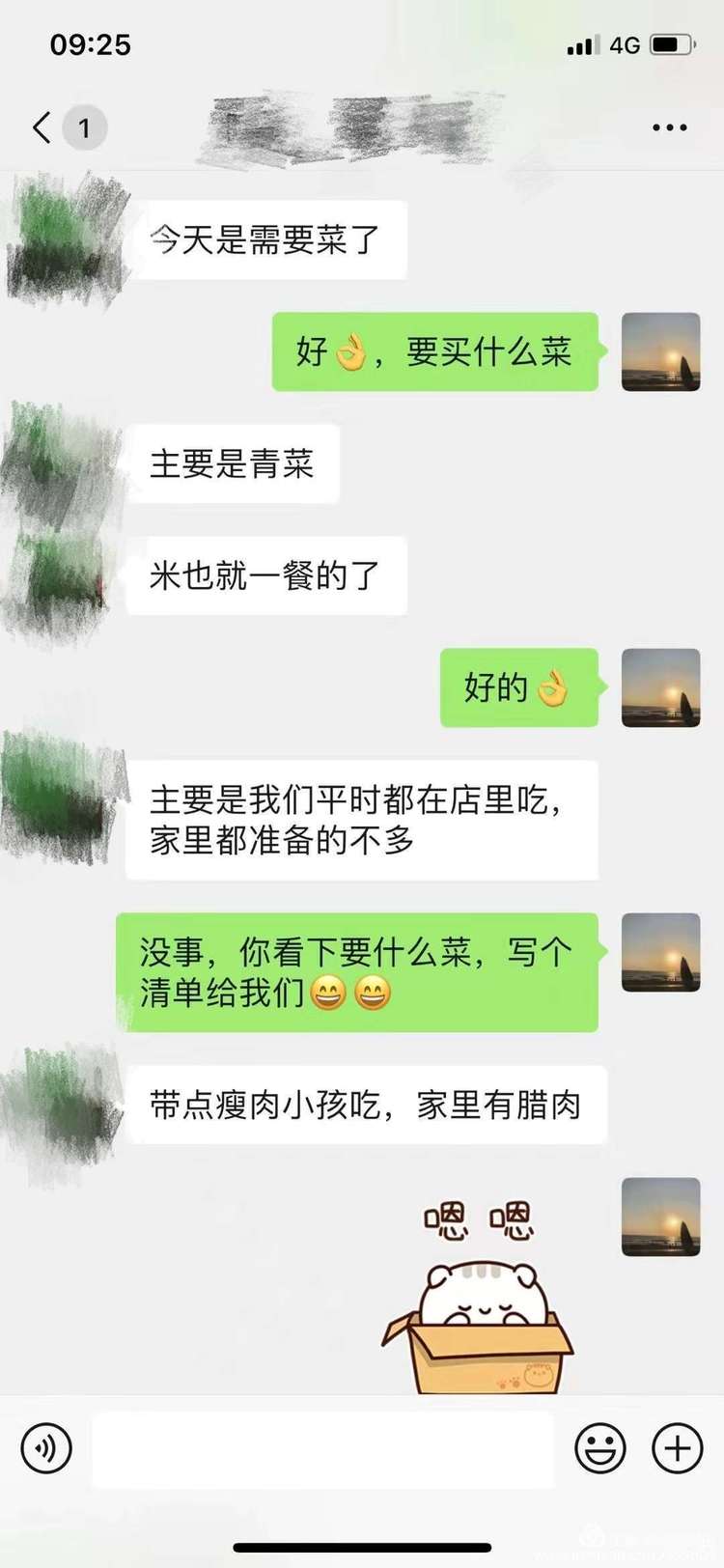Screen dimensions: 724x1568
Task: Open the plus attachments menu
Action: point(678,1448)
